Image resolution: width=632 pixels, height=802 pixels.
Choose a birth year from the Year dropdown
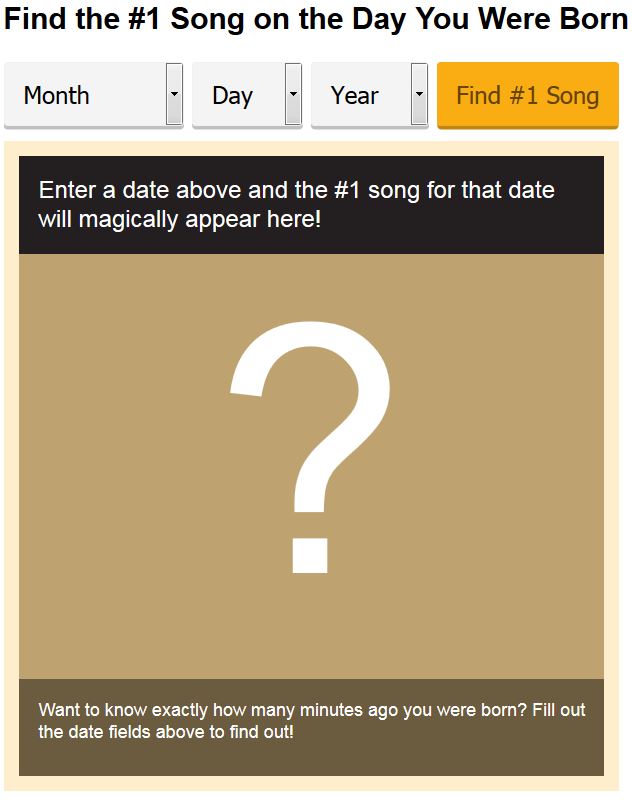coord(369,96)
